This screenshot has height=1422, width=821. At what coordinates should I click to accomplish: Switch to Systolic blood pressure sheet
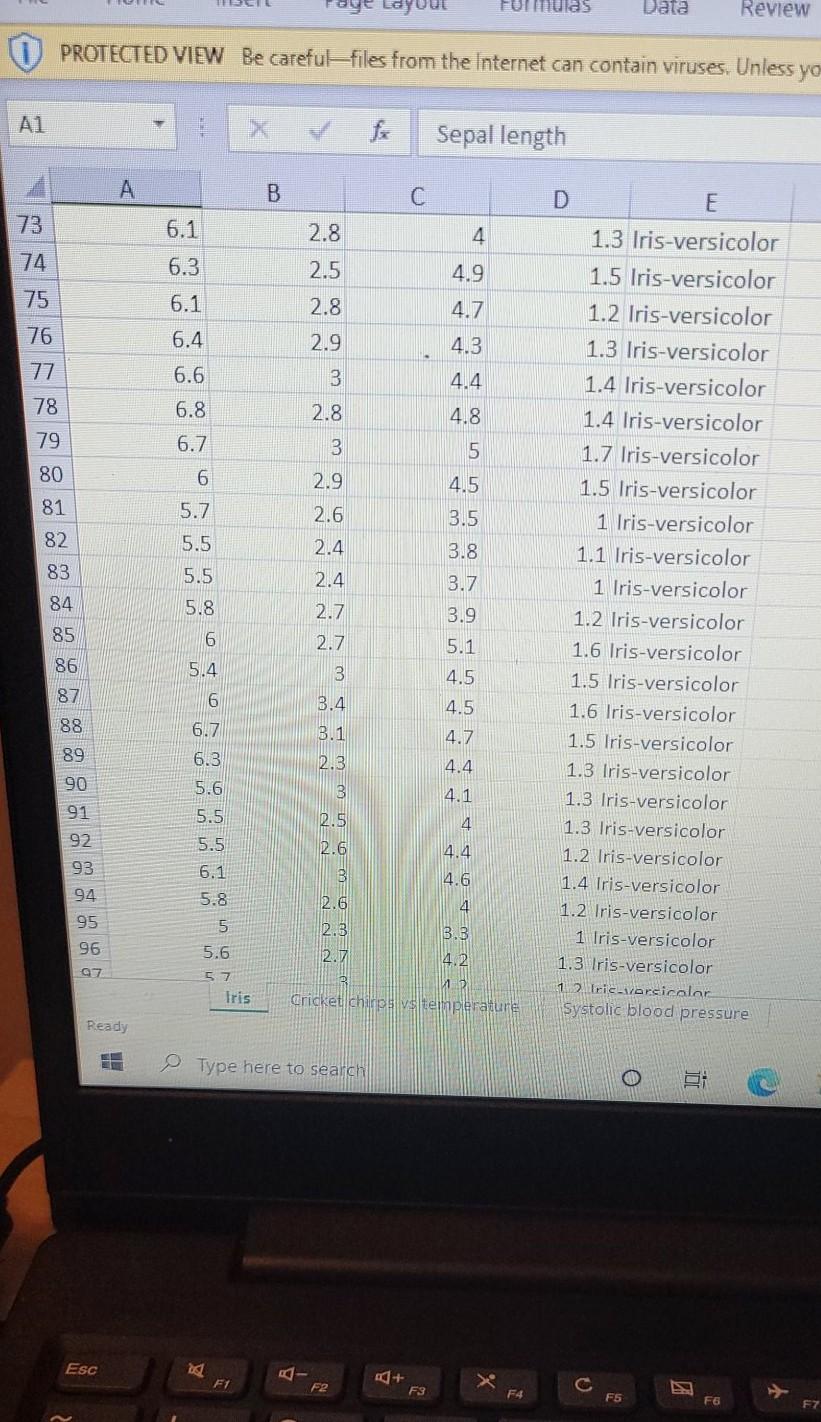tap(656, 1012)
